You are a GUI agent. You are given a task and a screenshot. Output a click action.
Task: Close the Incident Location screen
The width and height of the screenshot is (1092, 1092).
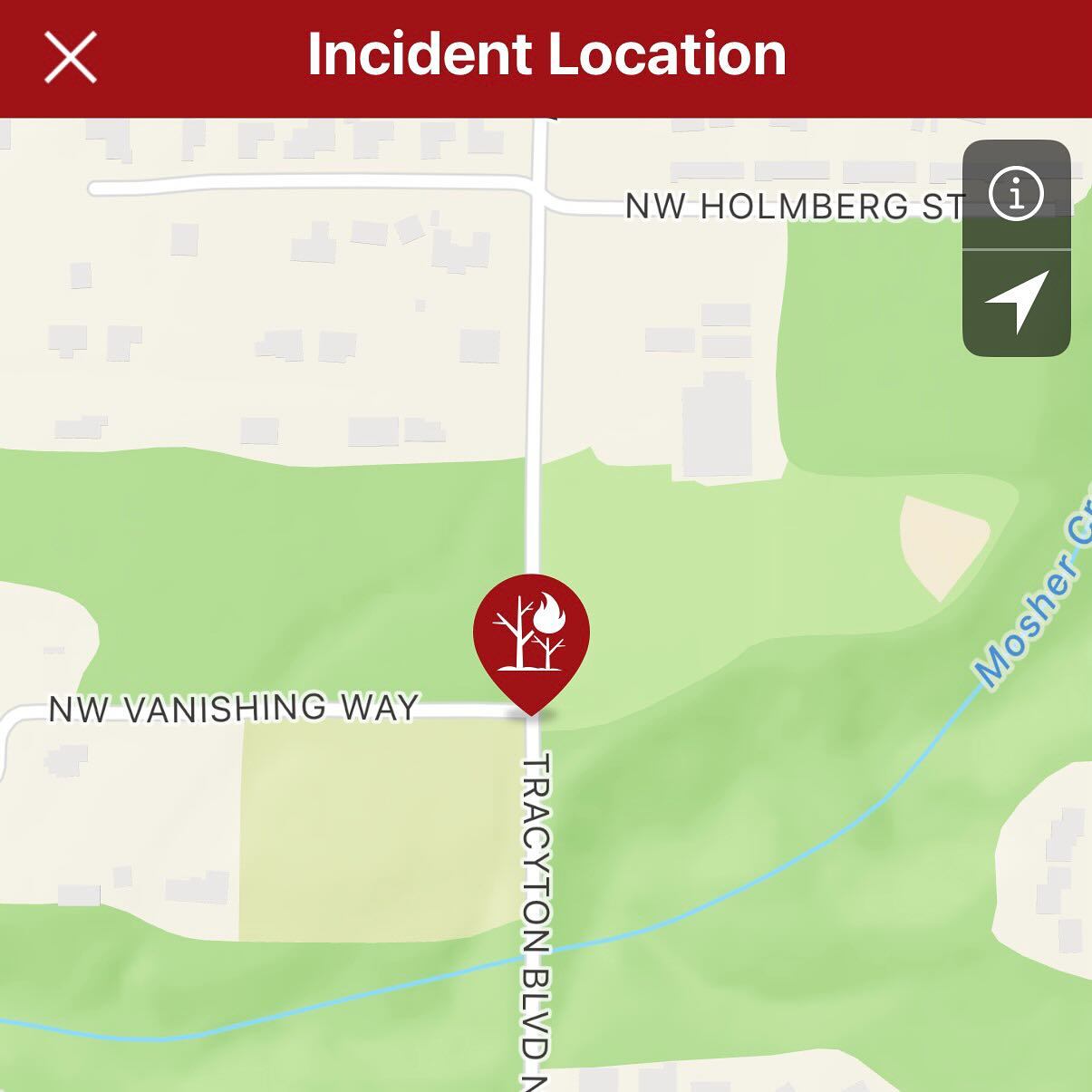pyautogui.click(x=71, y=56)
